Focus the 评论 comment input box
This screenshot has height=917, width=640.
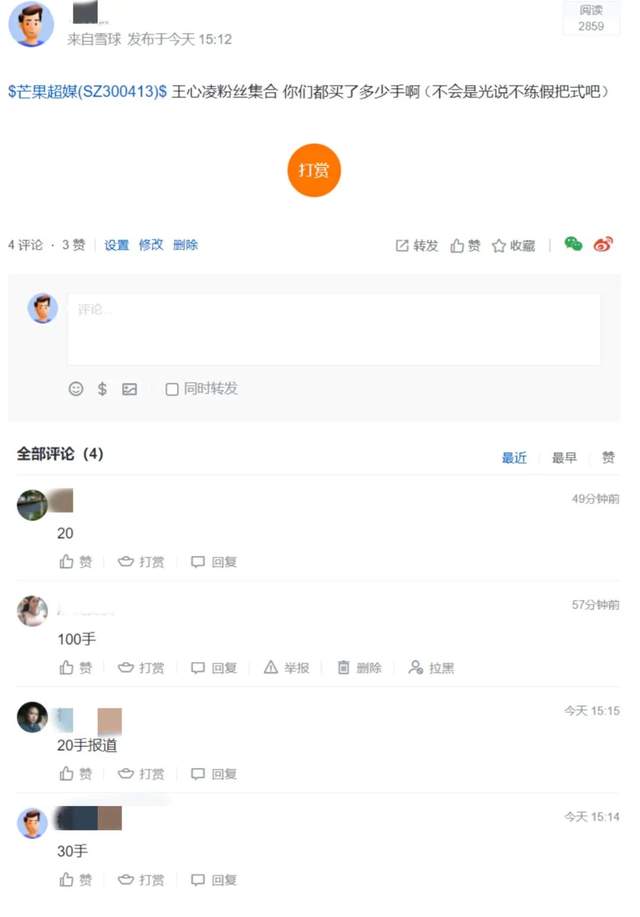[x=333, y=329]
